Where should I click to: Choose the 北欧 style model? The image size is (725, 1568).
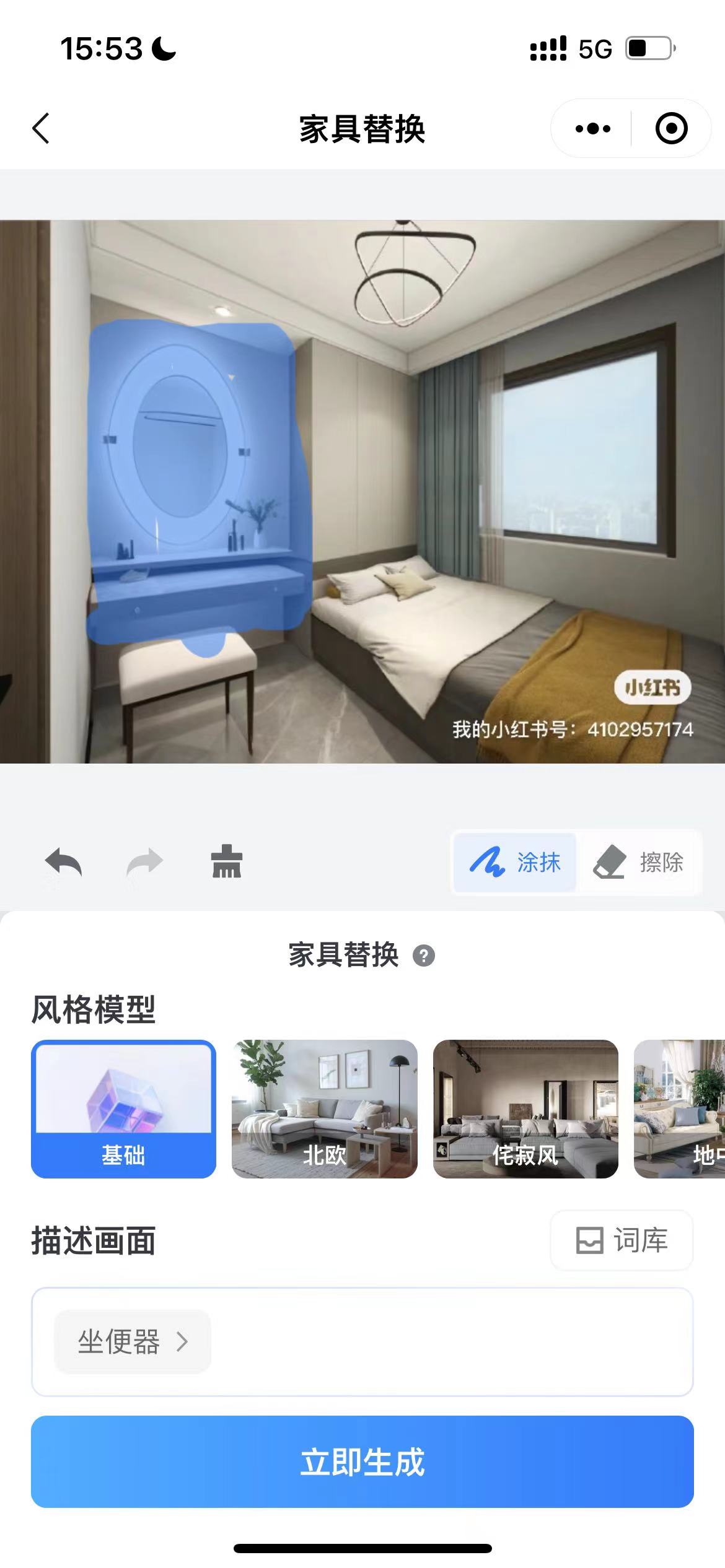pos(324,1108)
